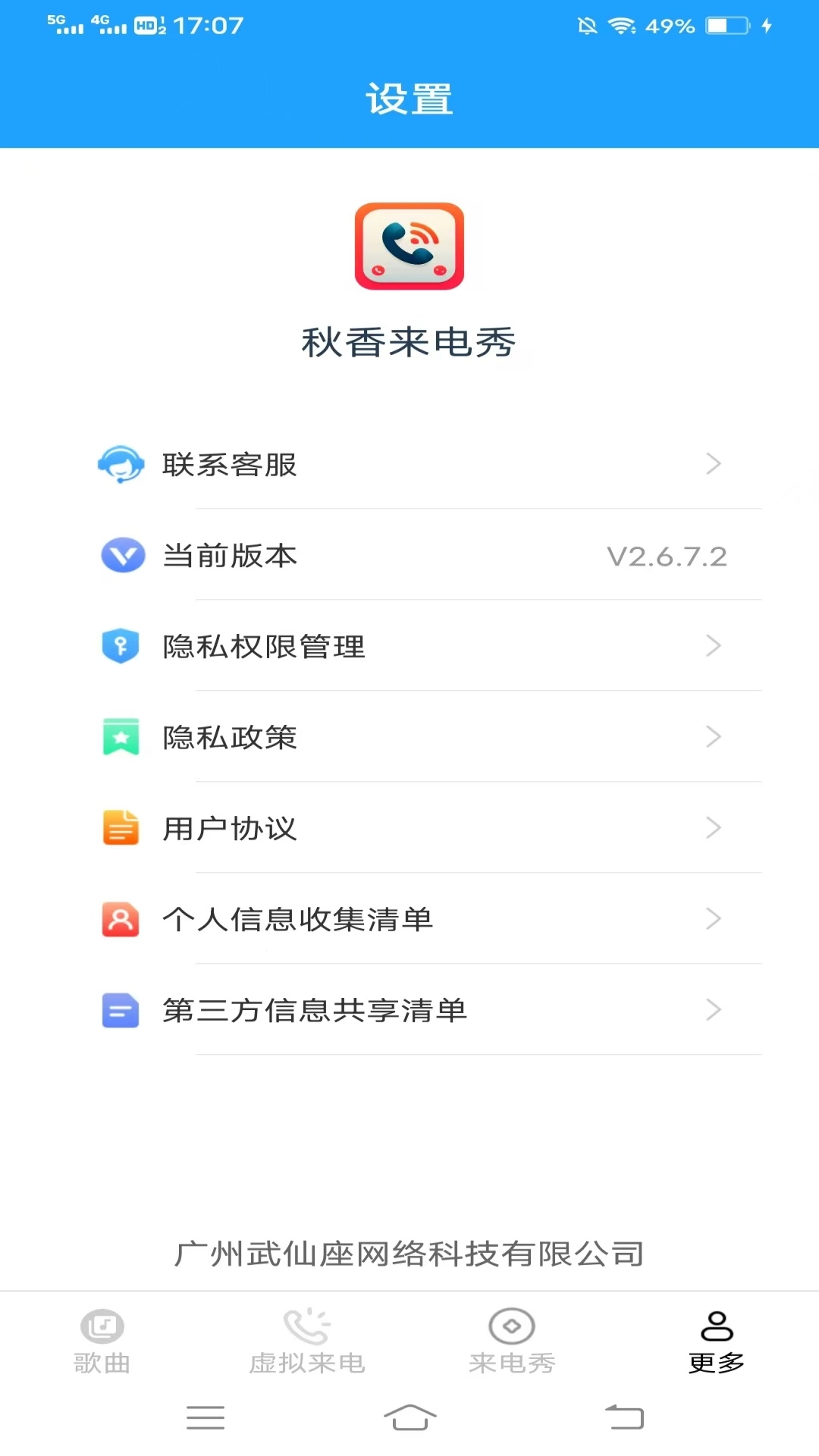Expand the 联系客服 row chevron

pos(713,466)
